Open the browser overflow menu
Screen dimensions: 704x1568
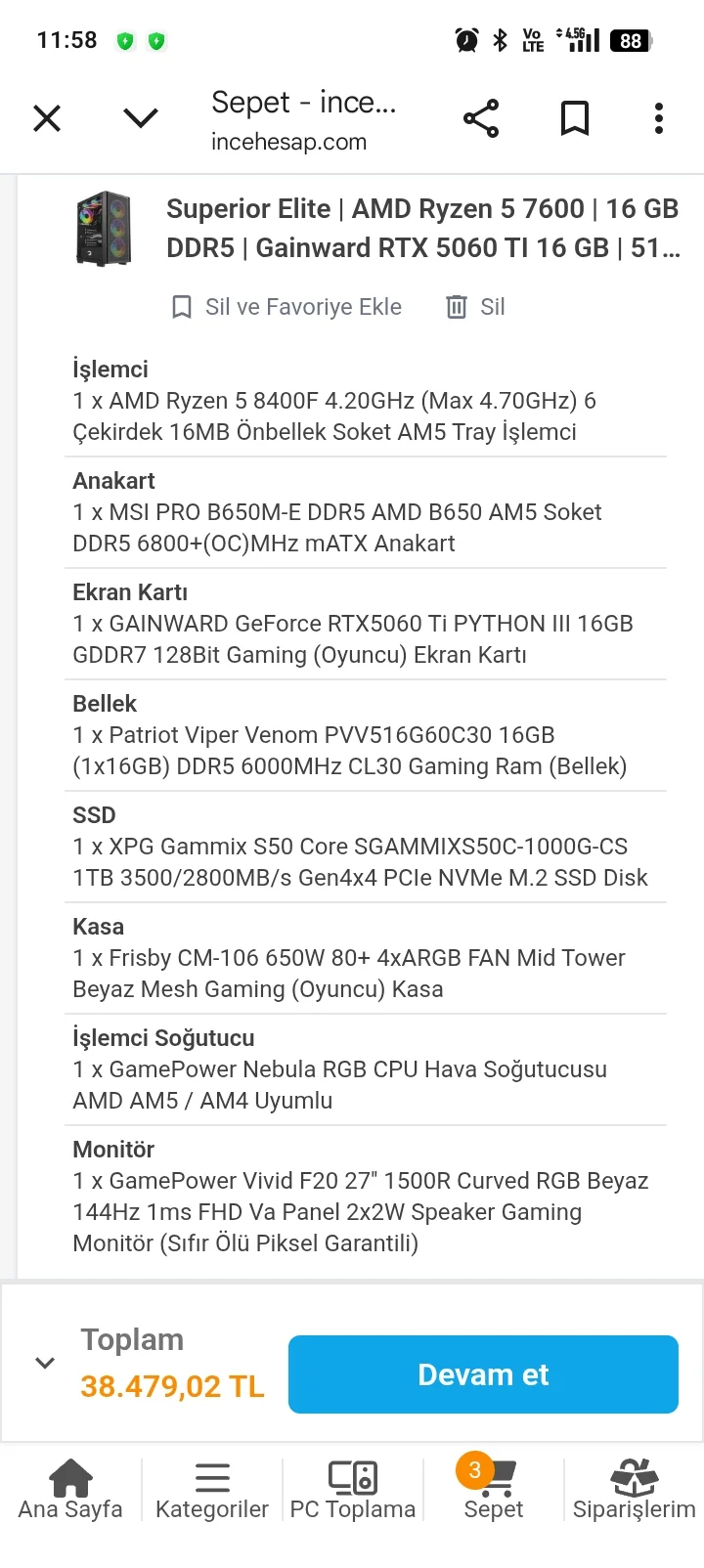pos(659,119)
